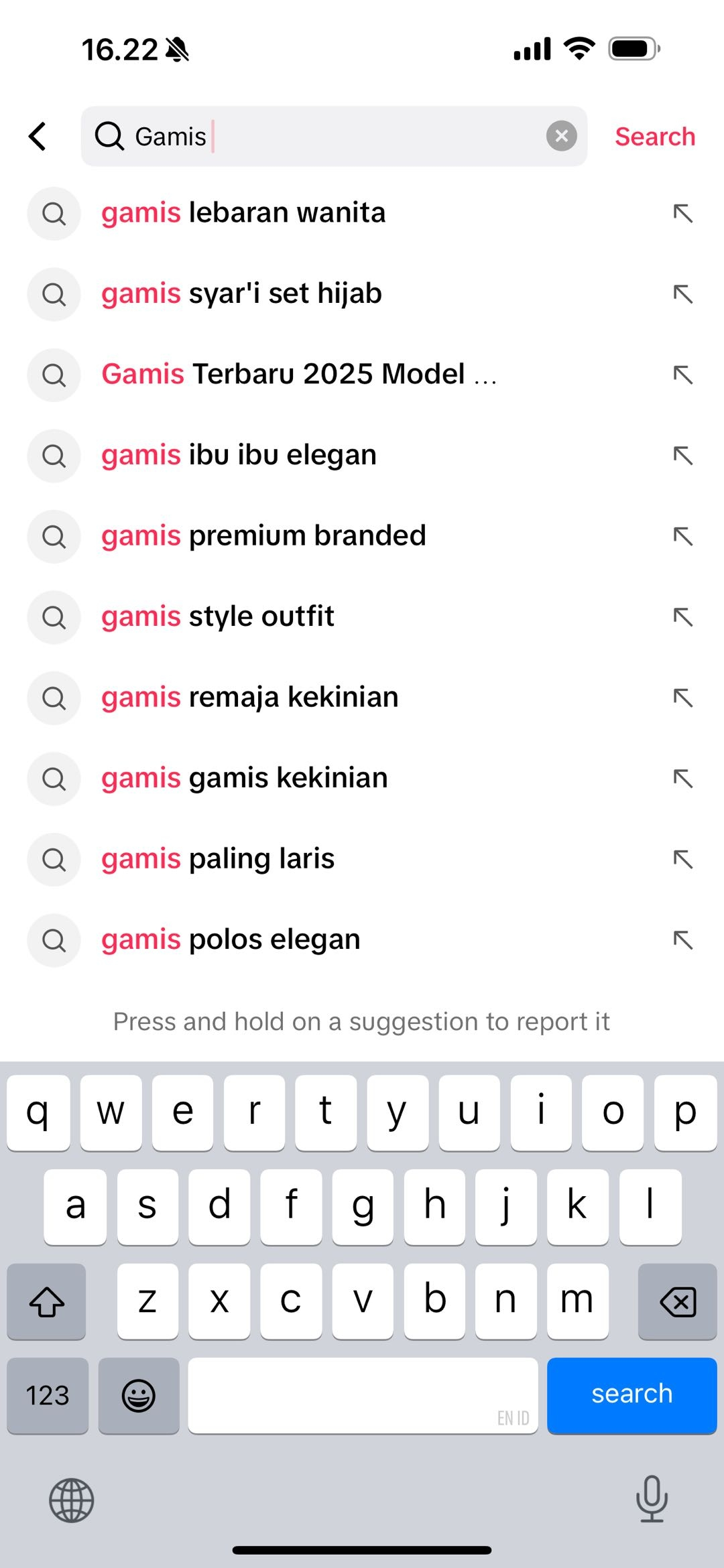Tap the blue keyboard search key
The height and width of the screenshot is (1568, 724).
[631, 1395]
